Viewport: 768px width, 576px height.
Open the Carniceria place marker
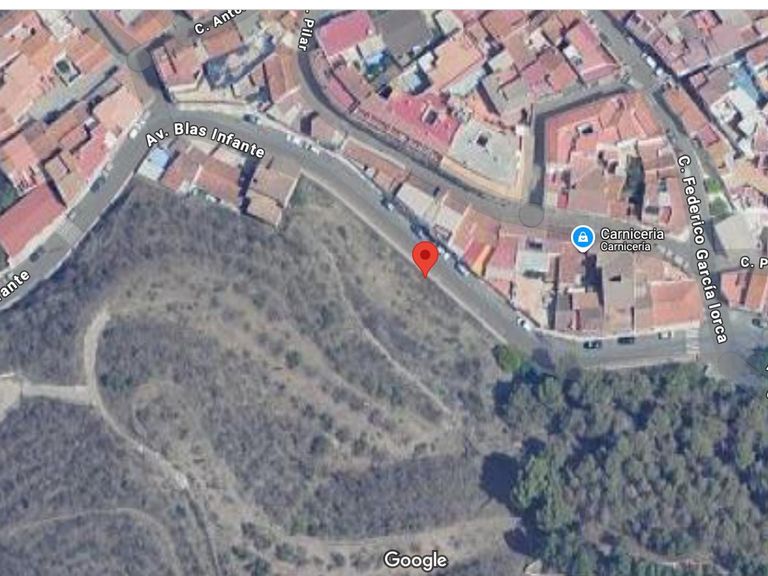pos(582,237)
